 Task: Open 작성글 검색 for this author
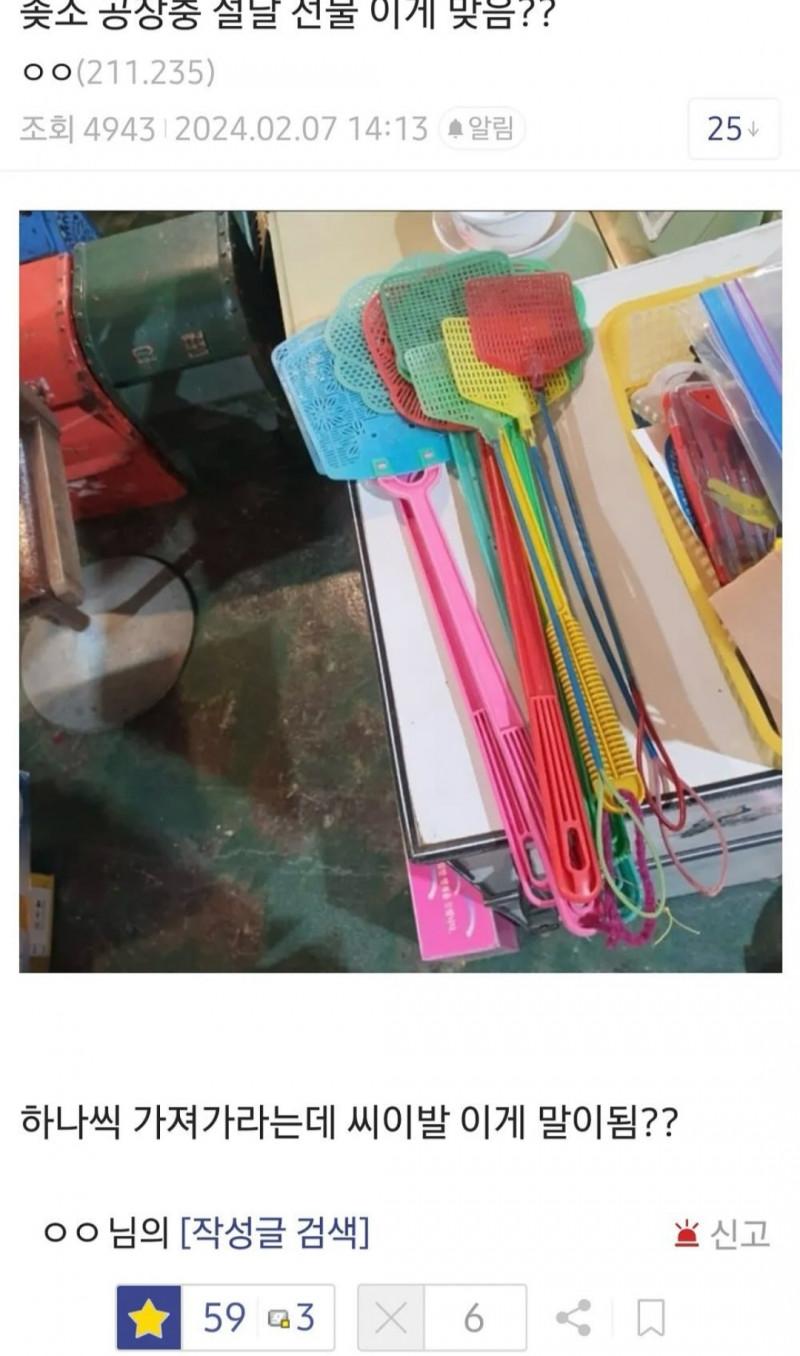click(x=275, y=1232)
